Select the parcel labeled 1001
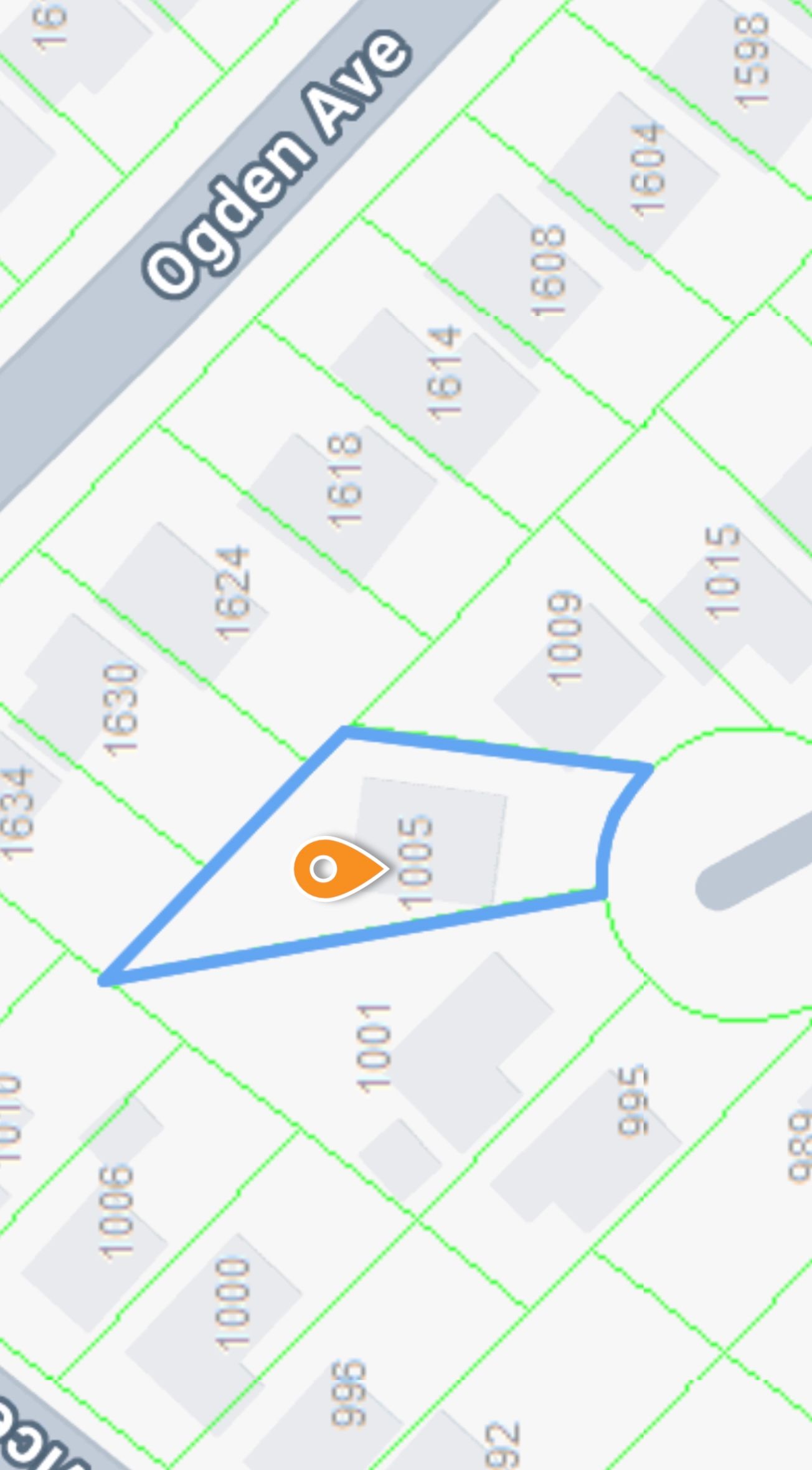Image resolution: width=812 pixels, height=1470 pixels. point(374,1047)
